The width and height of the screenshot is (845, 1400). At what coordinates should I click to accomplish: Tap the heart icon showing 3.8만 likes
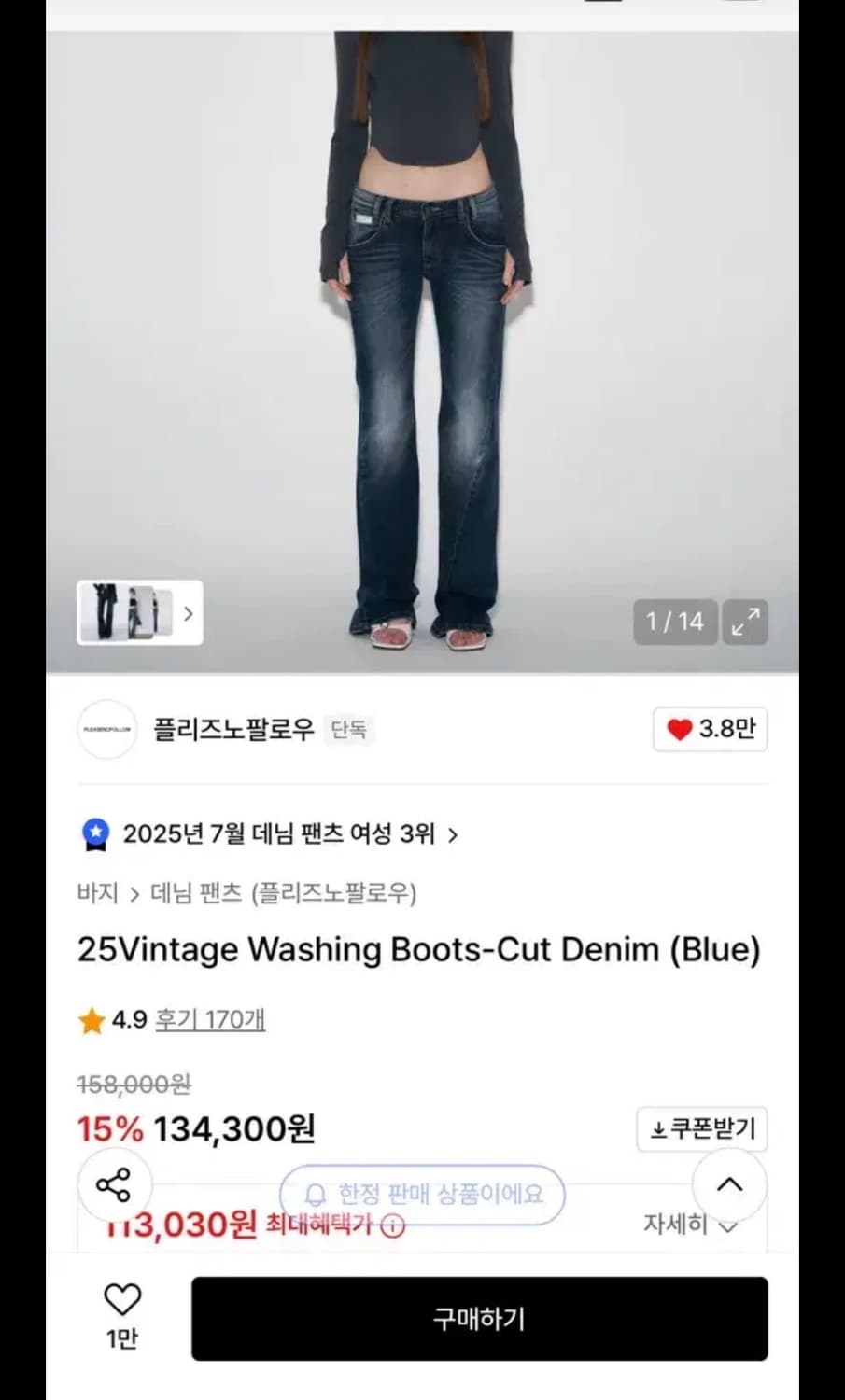[x=709, y=729]
